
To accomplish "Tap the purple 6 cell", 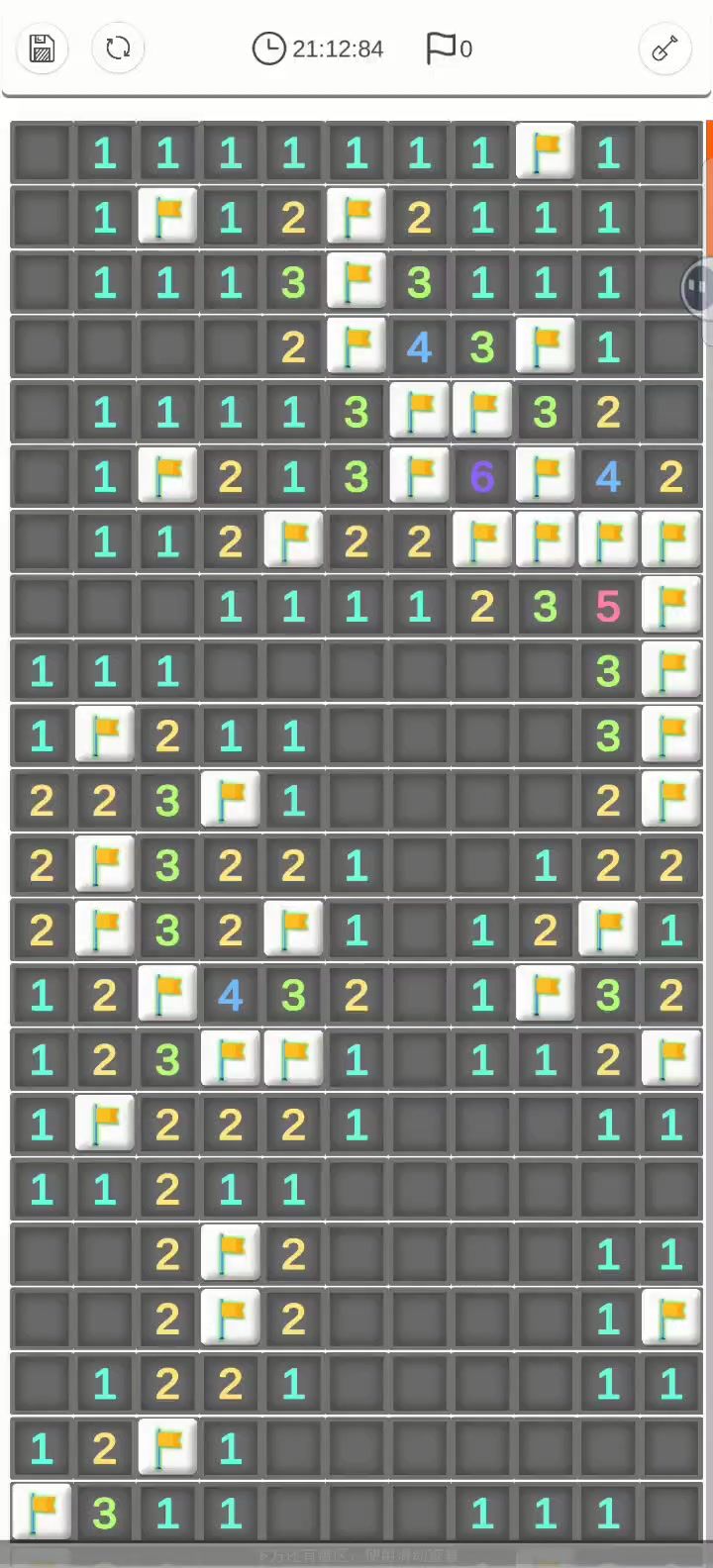I will (482, 477).
